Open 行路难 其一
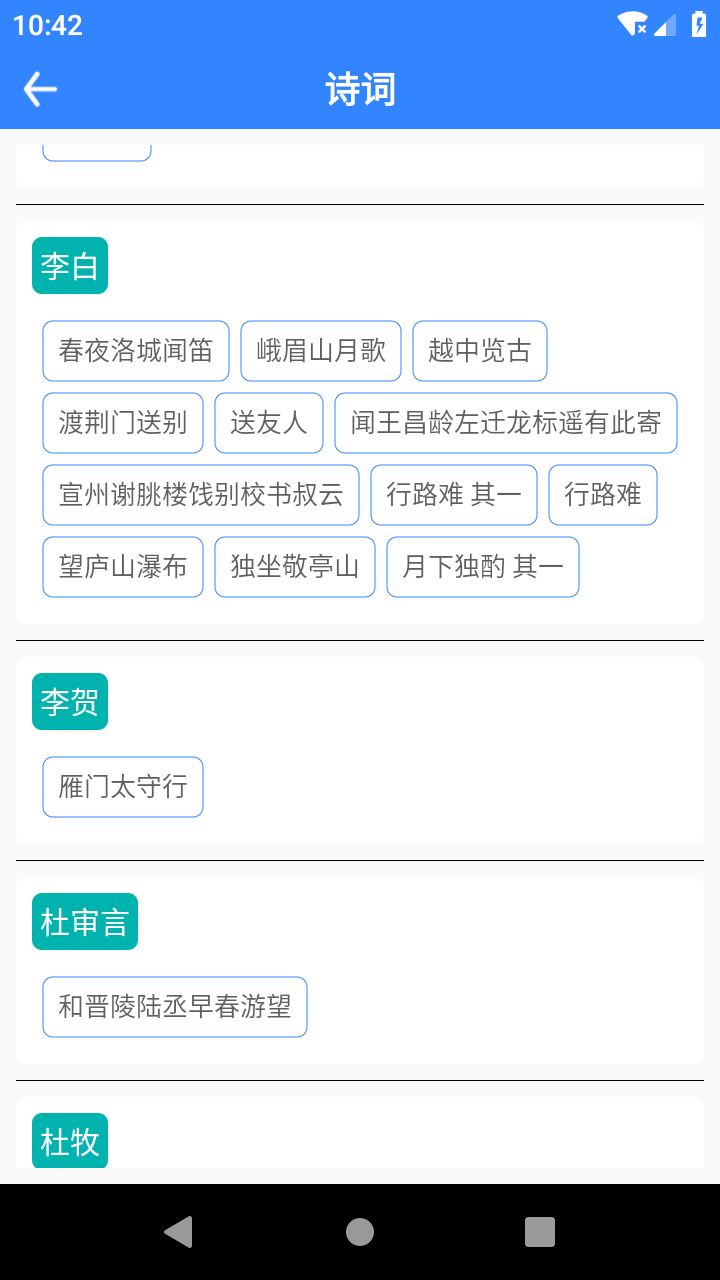This screenshot has width=720, height=1280. [x=453, y=495]
